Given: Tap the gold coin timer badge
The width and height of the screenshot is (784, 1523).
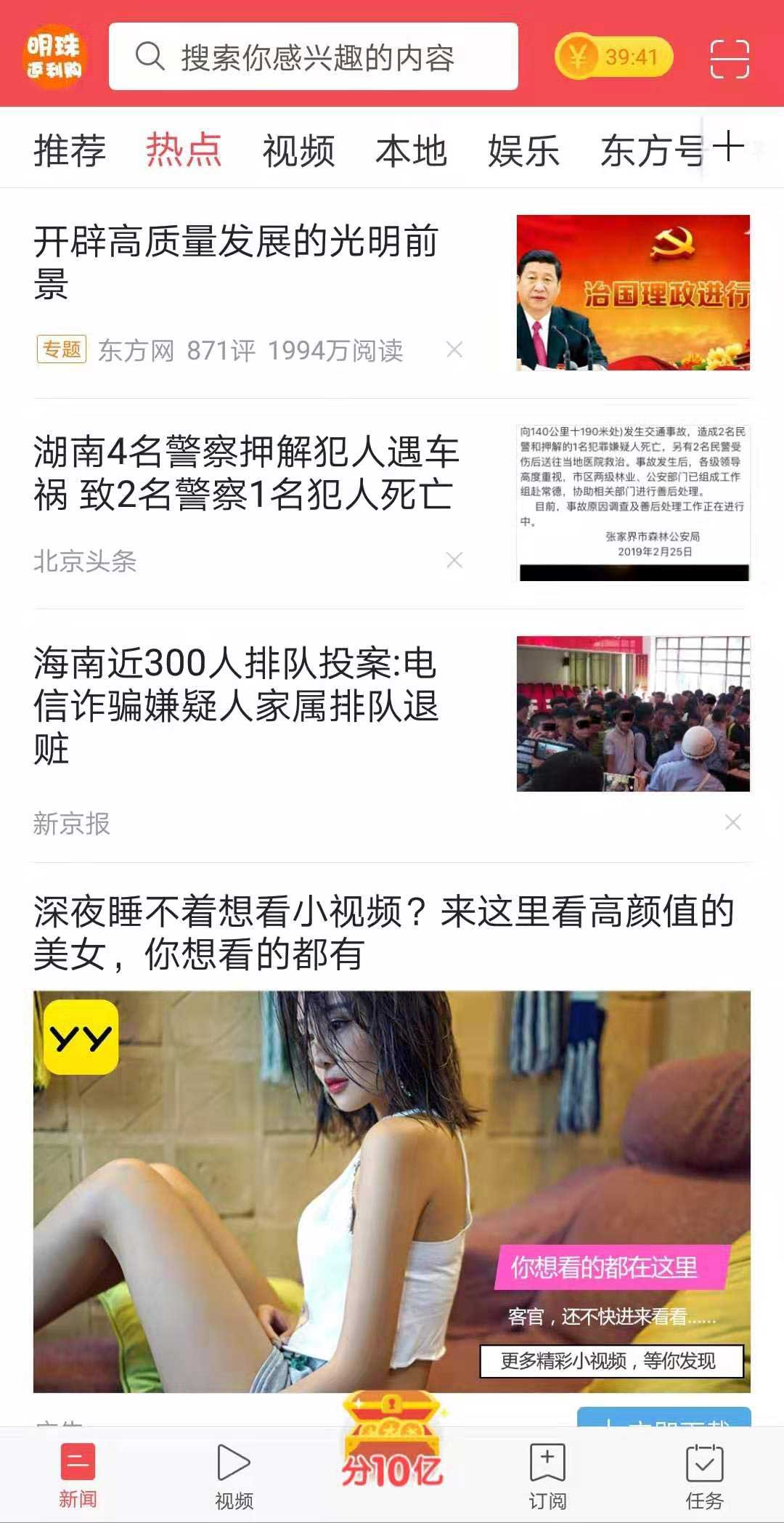Looking at the screenshot, I should [613, 57].
